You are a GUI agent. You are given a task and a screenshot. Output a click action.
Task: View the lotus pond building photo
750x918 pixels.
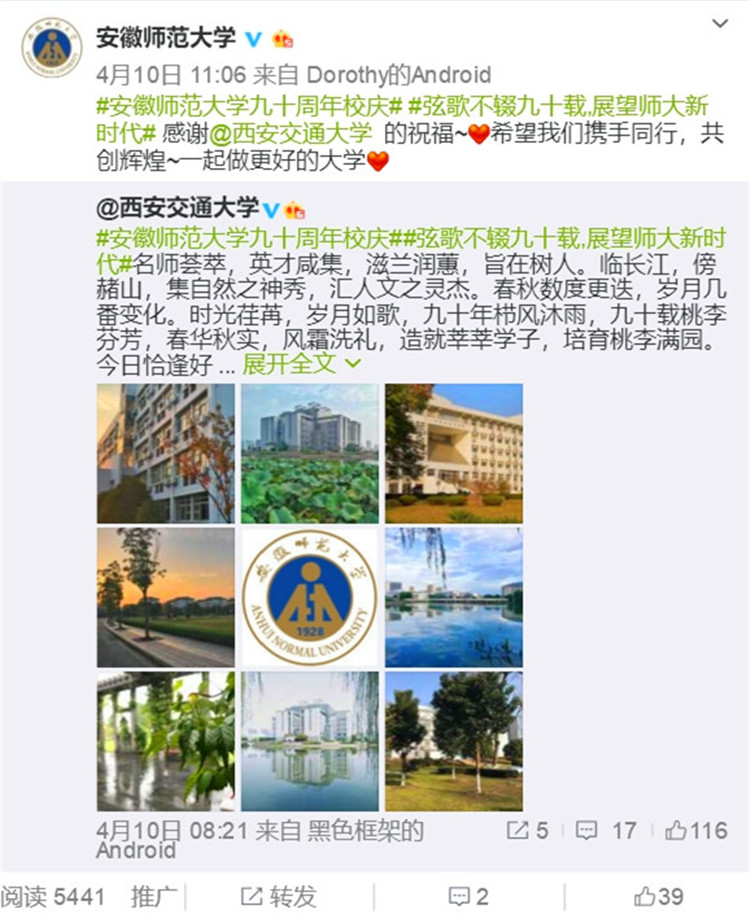309,453
